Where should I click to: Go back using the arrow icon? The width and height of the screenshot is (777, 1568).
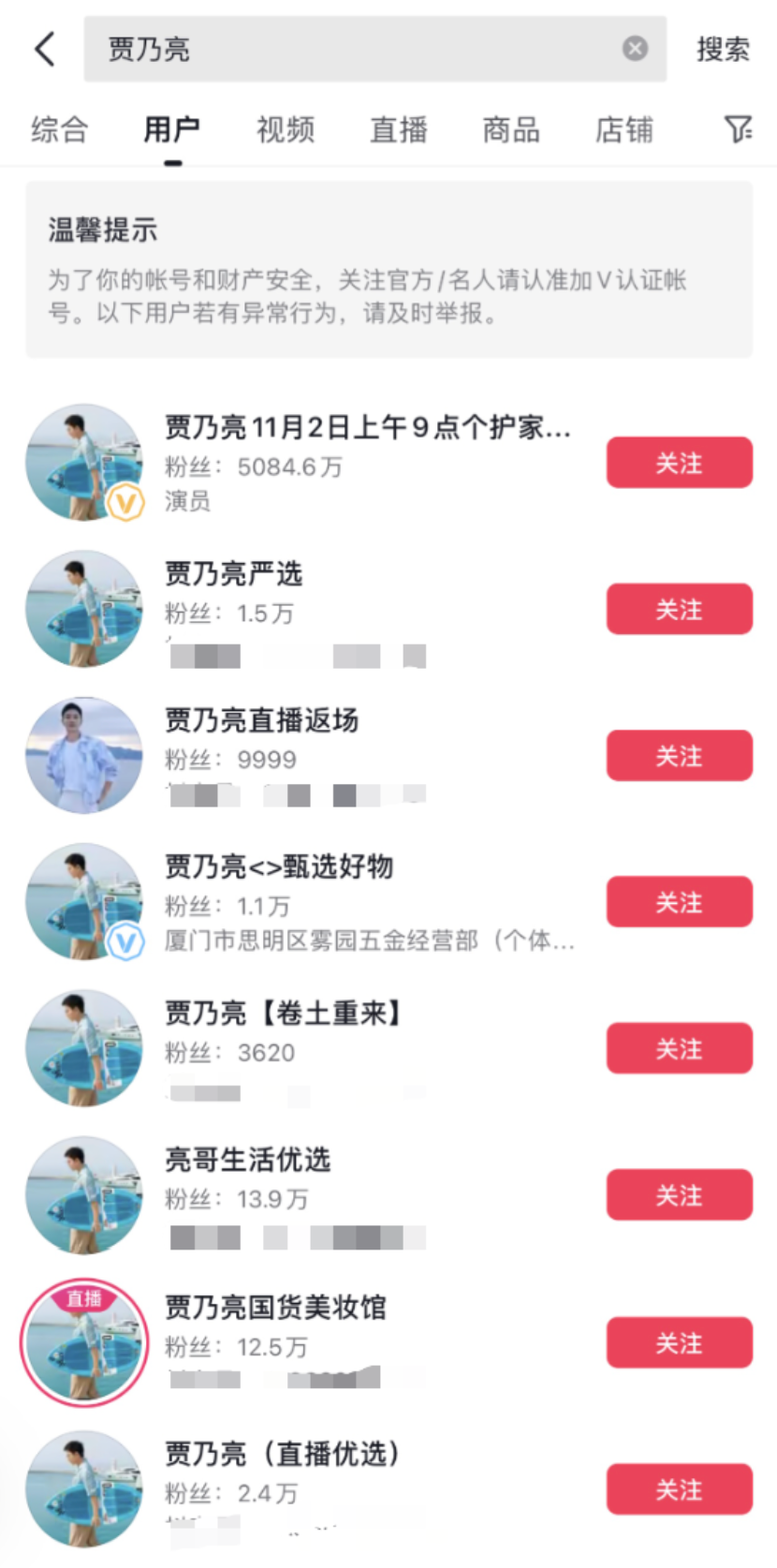pos(45,49)
